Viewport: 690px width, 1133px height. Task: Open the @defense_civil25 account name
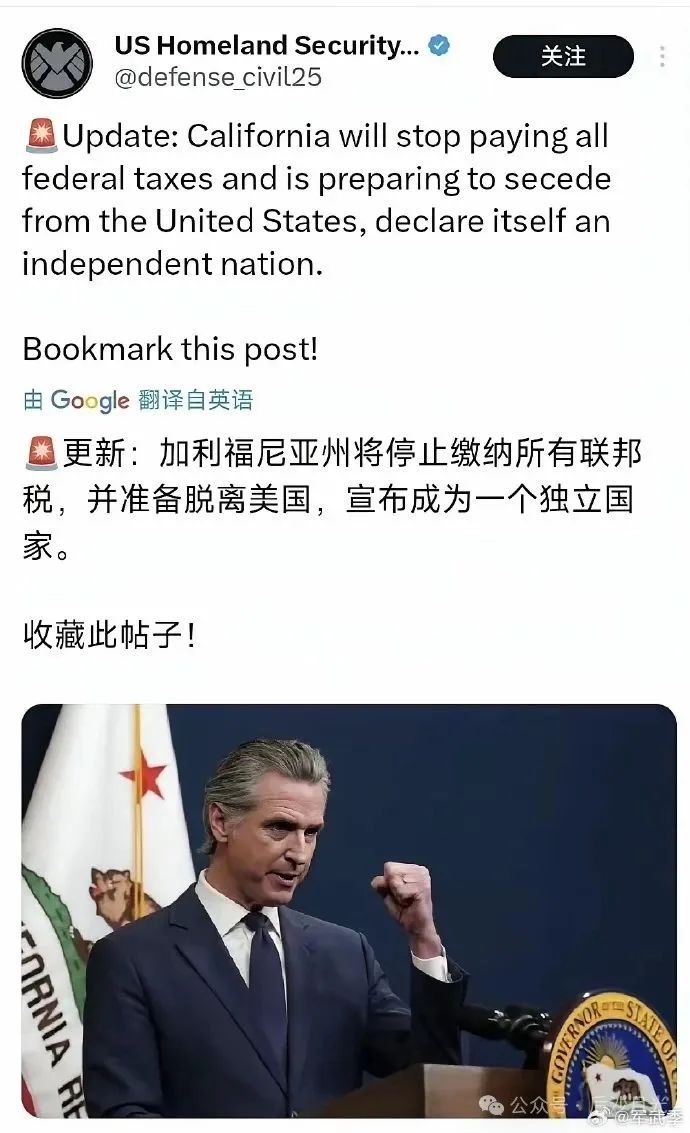pyautogui.click(x=218, y=78)
